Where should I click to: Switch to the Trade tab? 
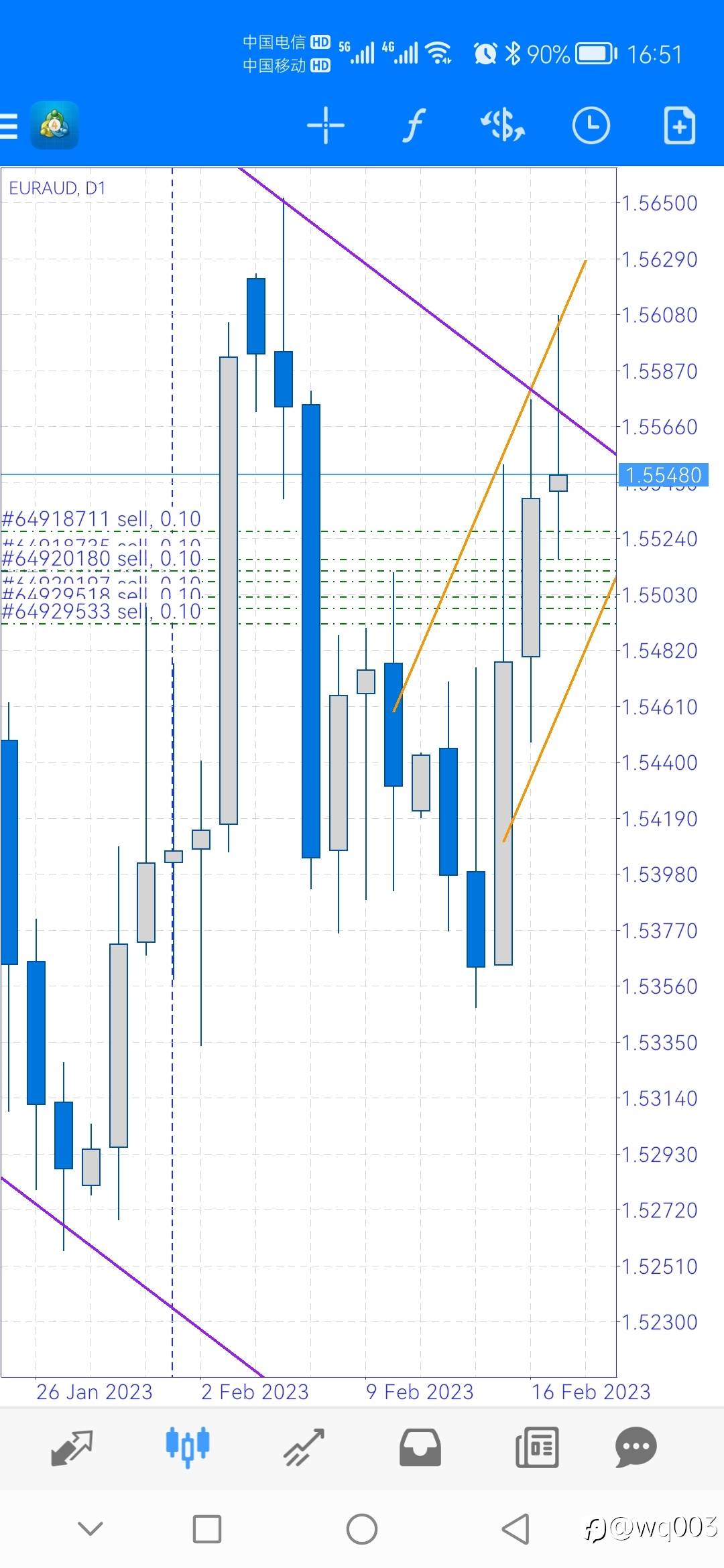tap(304, 1447)
